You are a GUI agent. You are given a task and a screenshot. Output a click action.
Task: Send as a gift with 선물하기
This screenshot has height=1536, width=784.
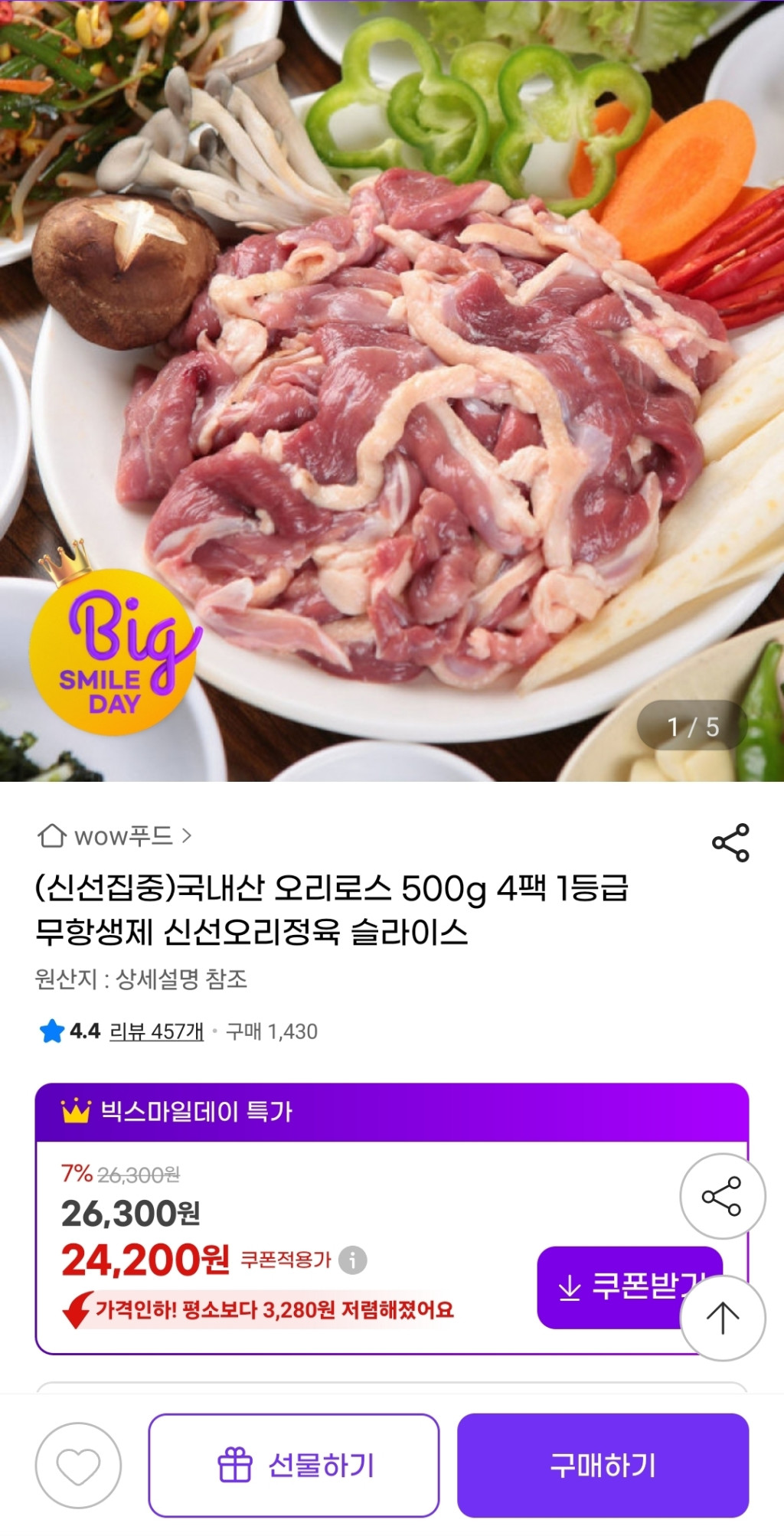click(x=294, y=1466)
